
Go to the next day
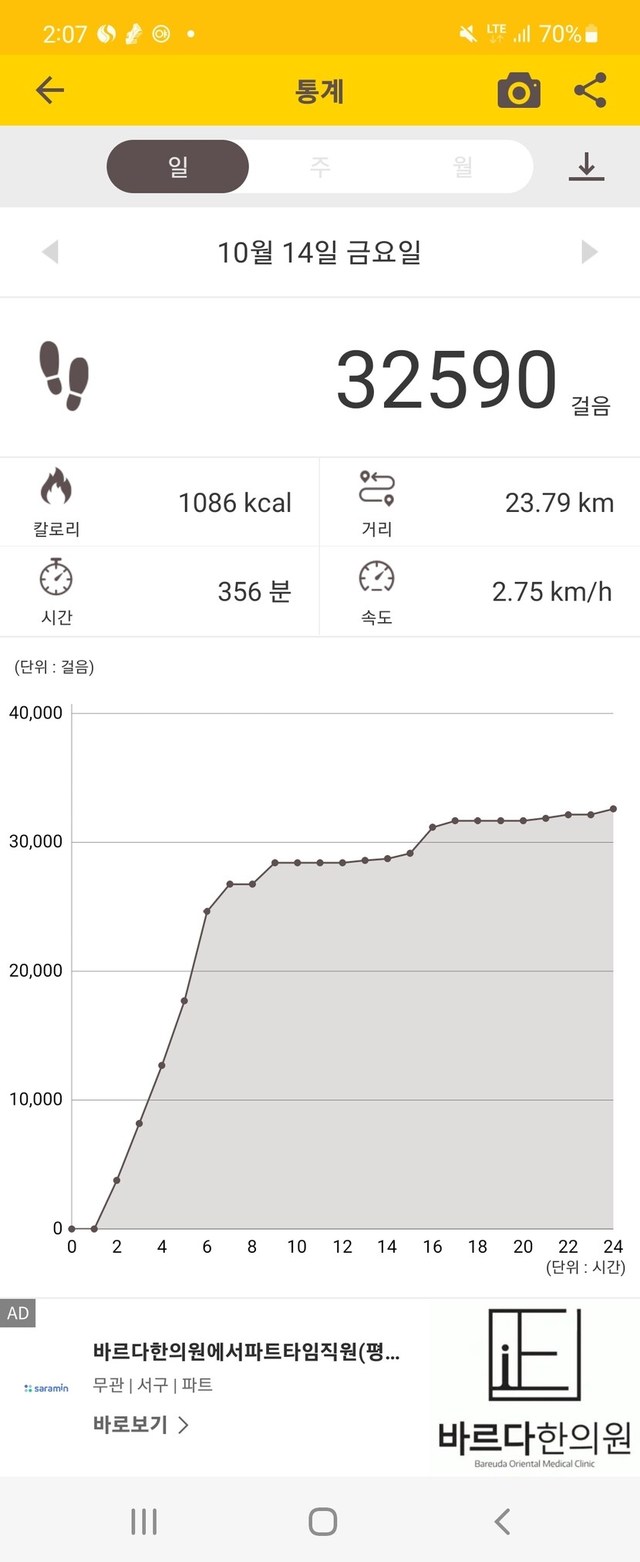589,252
